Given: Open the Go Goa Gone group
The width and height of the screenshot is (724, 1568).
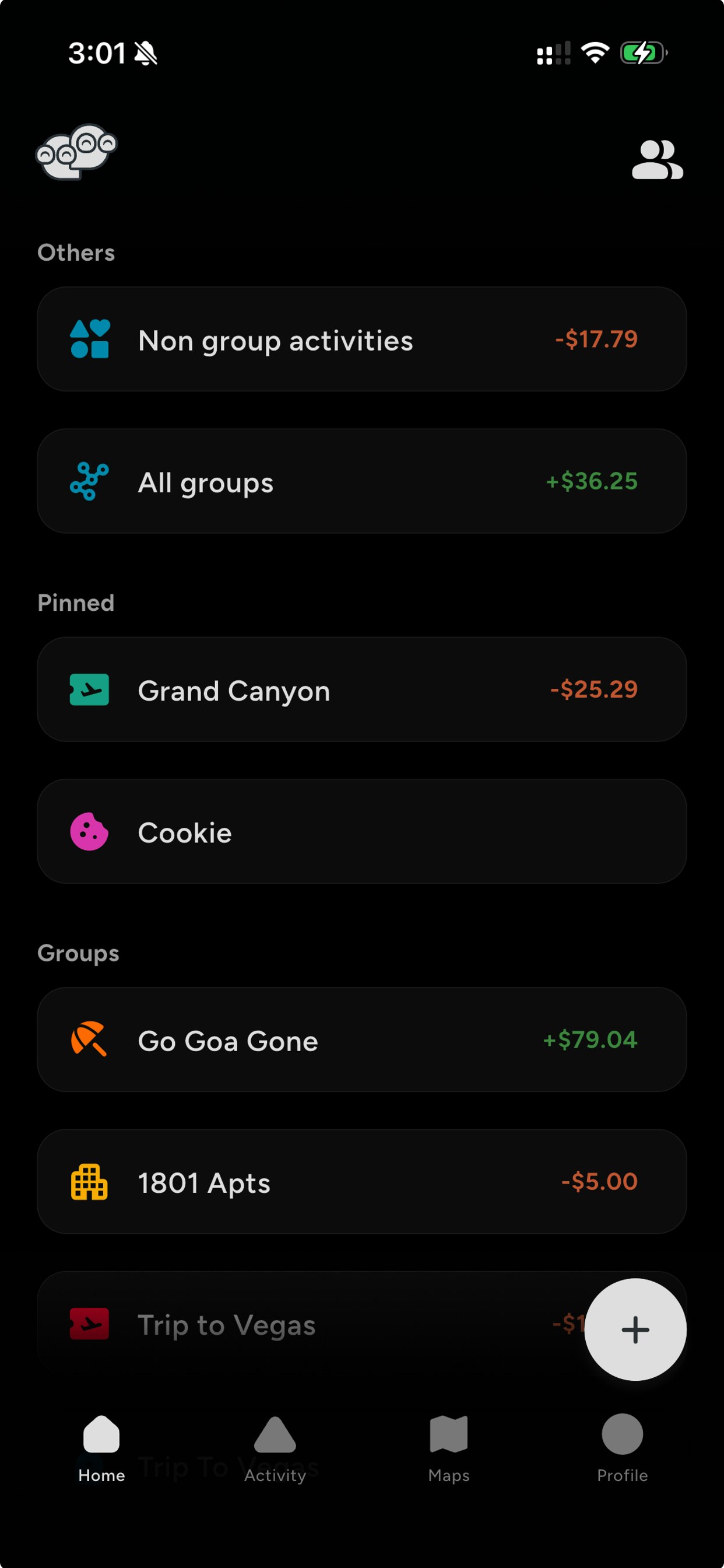Looking at the screenshot, I should (x=361, y=1039).
